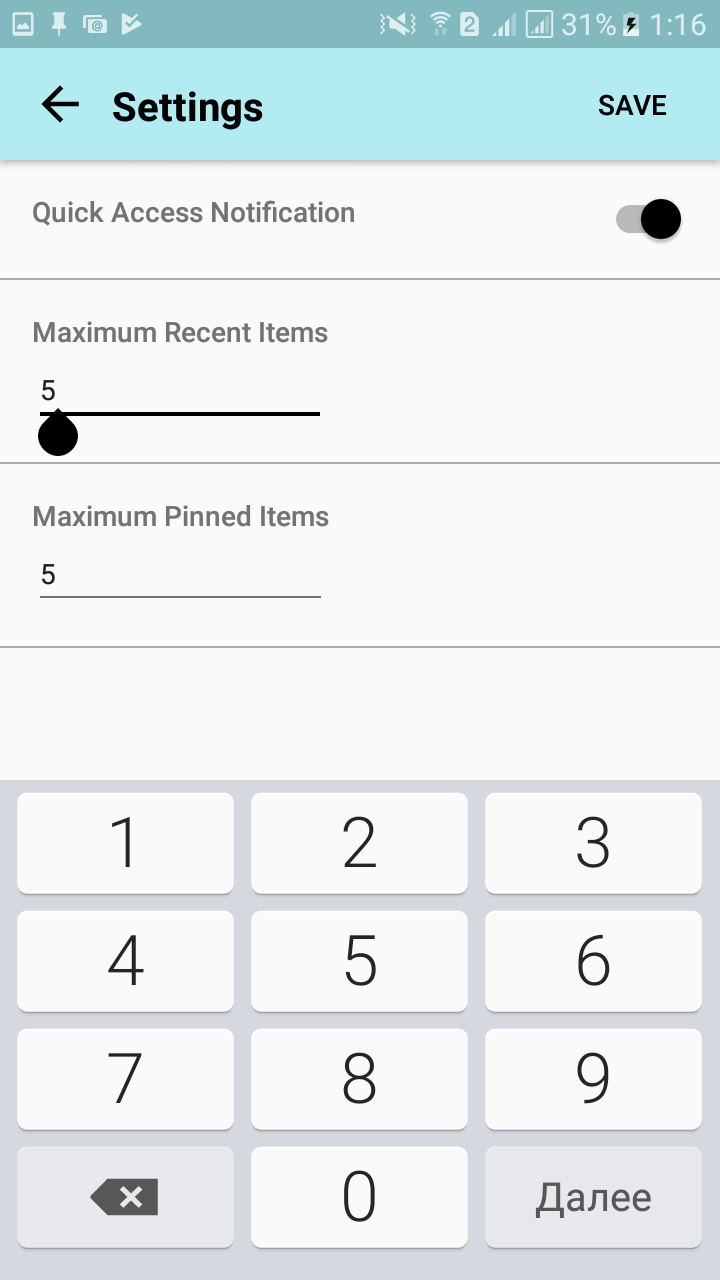Image resolution: width=720 pixels, height=1280 pixels.
Task: Tap the 0 key on the keypad
Action: coord(359,1197)
